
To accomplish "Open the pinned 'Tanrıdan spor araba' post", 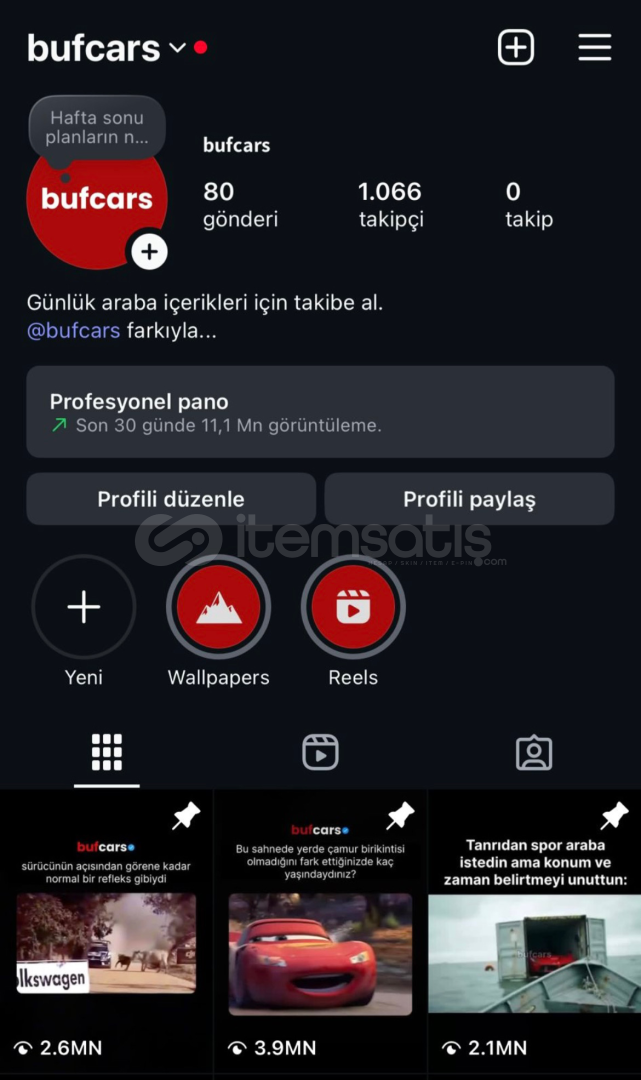I will pyautogui.click(x=534, y=930).
